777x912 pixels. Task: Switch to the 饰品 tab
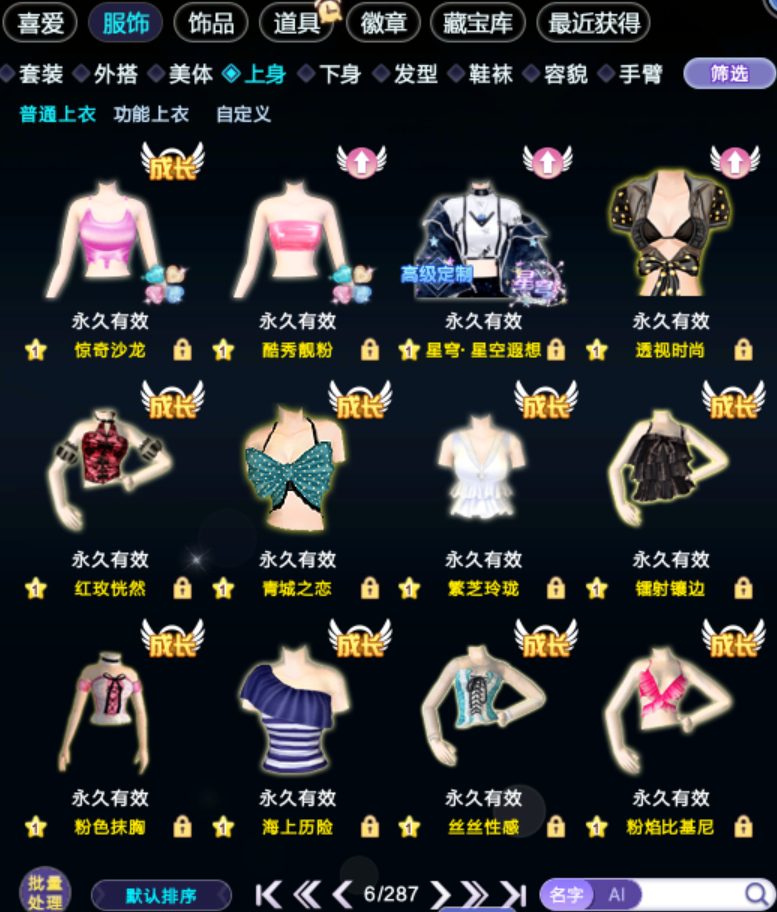(211, 23)
